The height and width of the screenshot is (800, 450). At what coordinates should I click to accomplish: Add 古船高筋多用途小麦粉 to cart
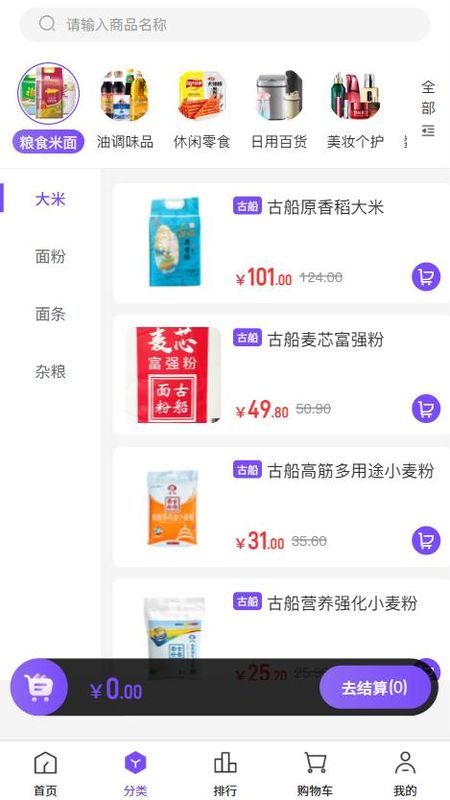coord(426,540)
